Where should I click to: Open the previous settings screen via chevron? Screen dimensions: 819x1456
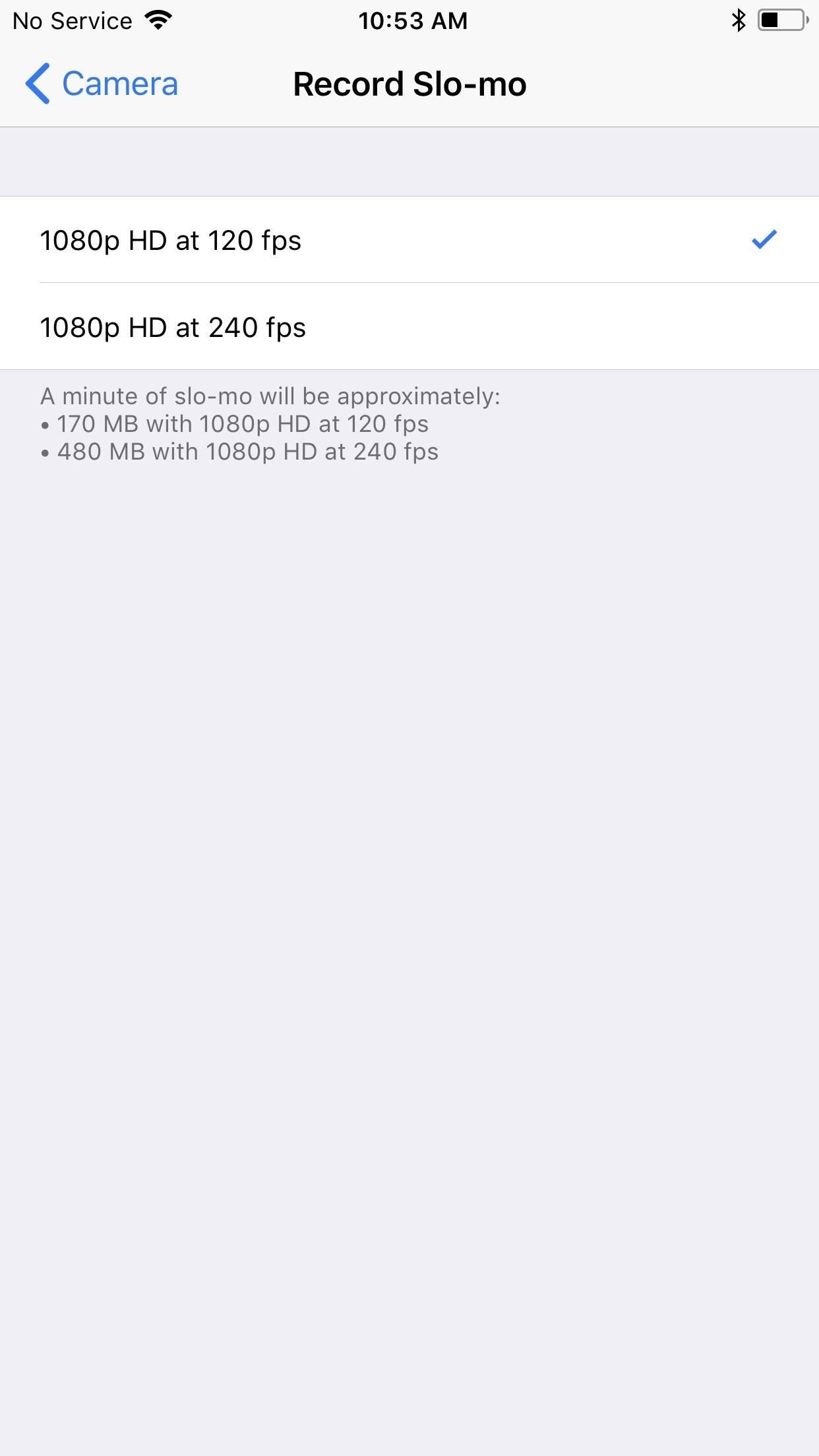pyautogui.click(x=38, y=83)
